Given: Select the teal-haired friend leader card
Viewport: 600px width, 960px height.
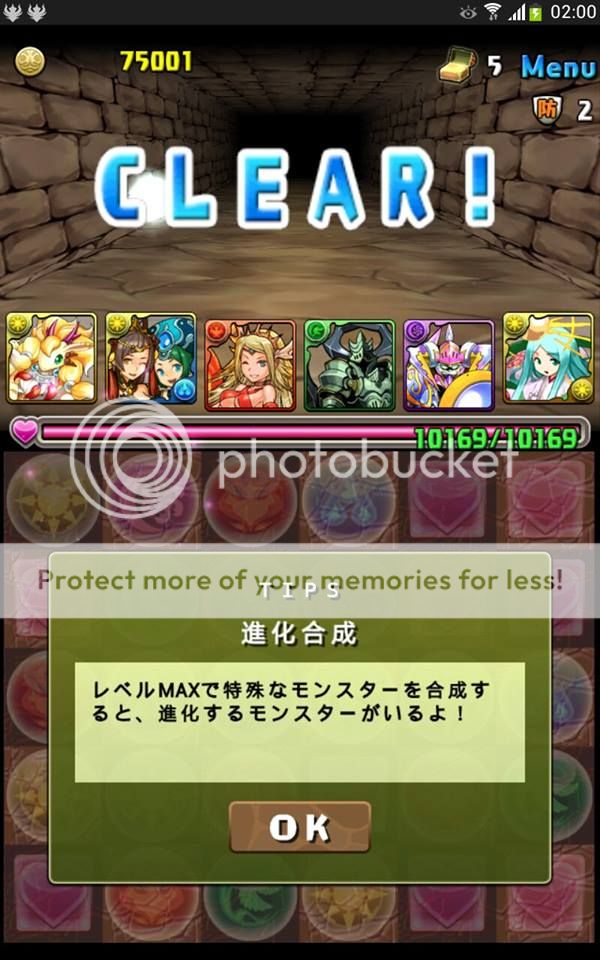Looking at the screenshot, I should pyautogui.click(x=548, y=362).
